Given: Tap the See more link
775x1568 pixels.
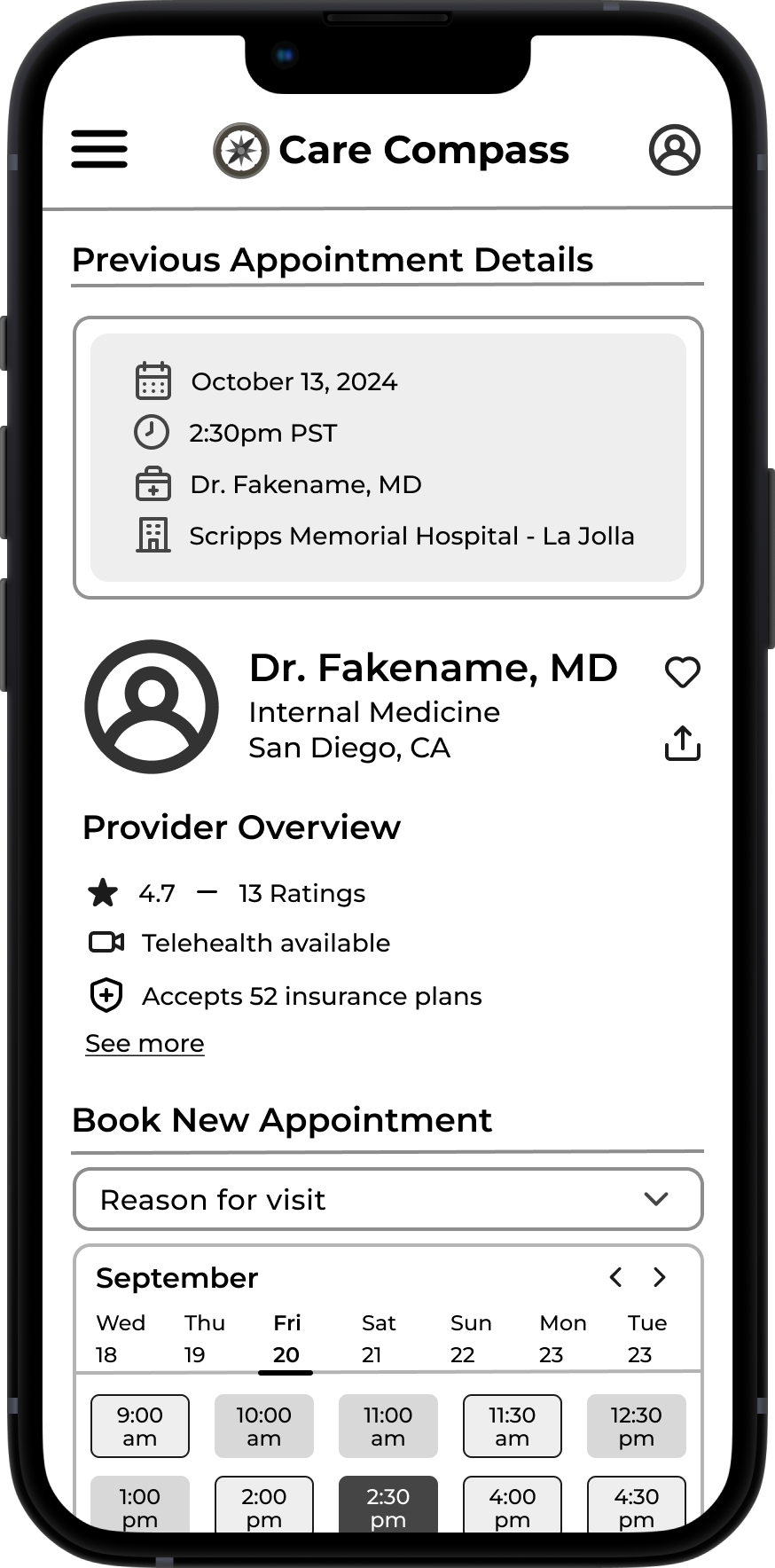Looking at the screenshot, I should coord(145,1044).
